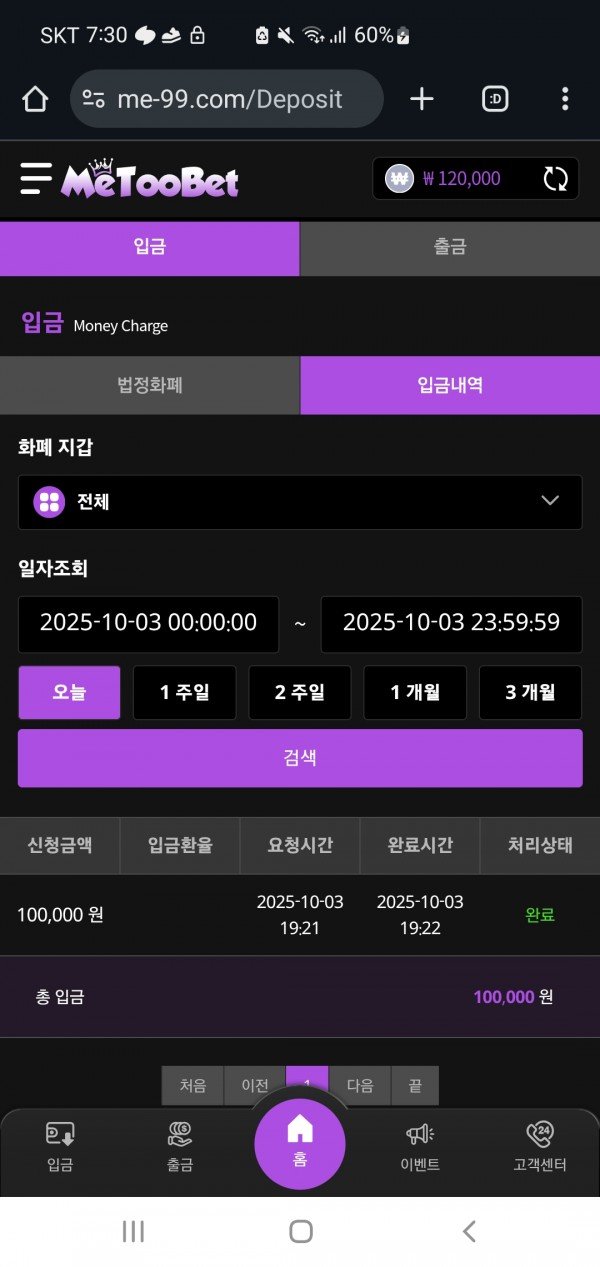Image resolution: width=600 pixels, height=1267 pixels.
Task: Open 고객센터 in the bottom navigation
Action: [x=540, y=1147]
